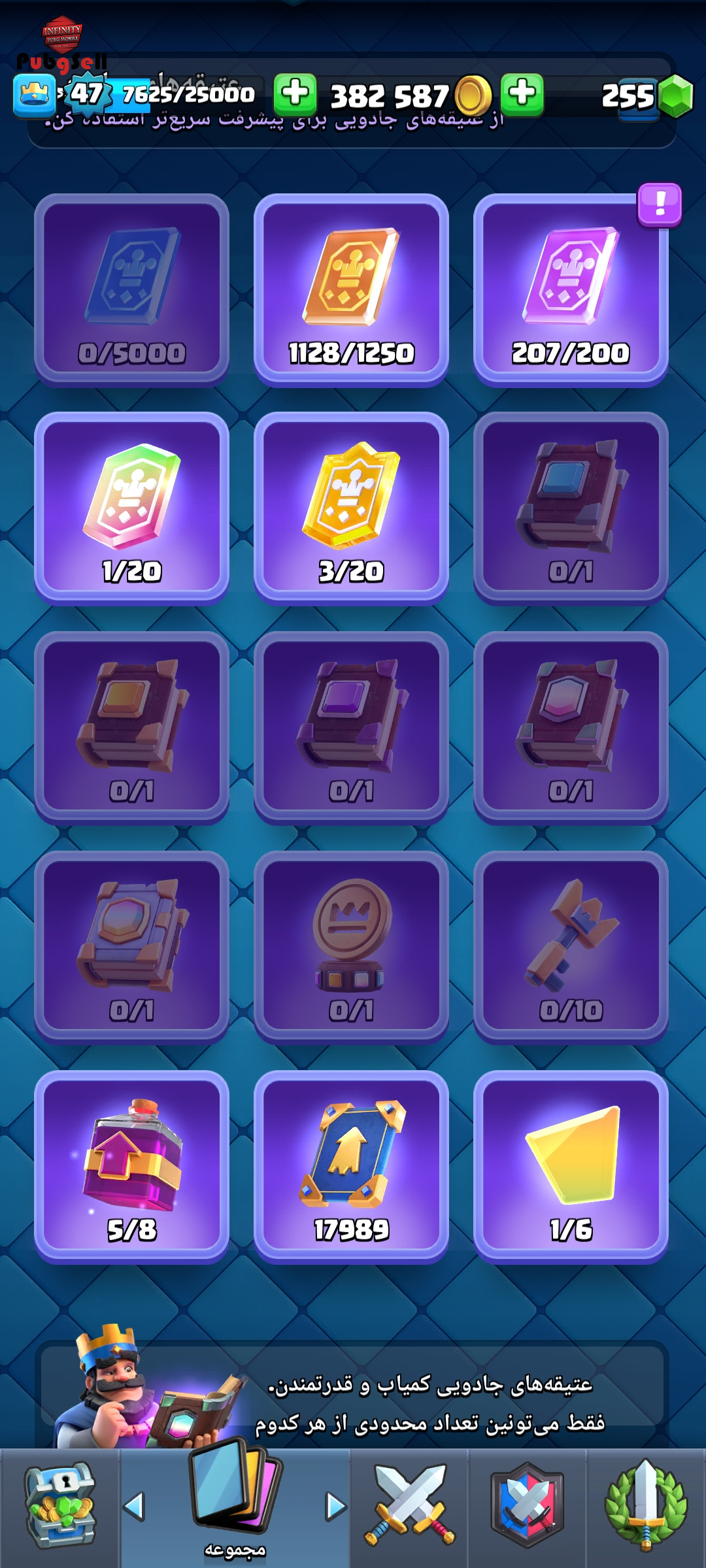Screen dimensions: 706x1568
Task: Select the golden champion wild card 3/20
Action: [x=351, y=508]
